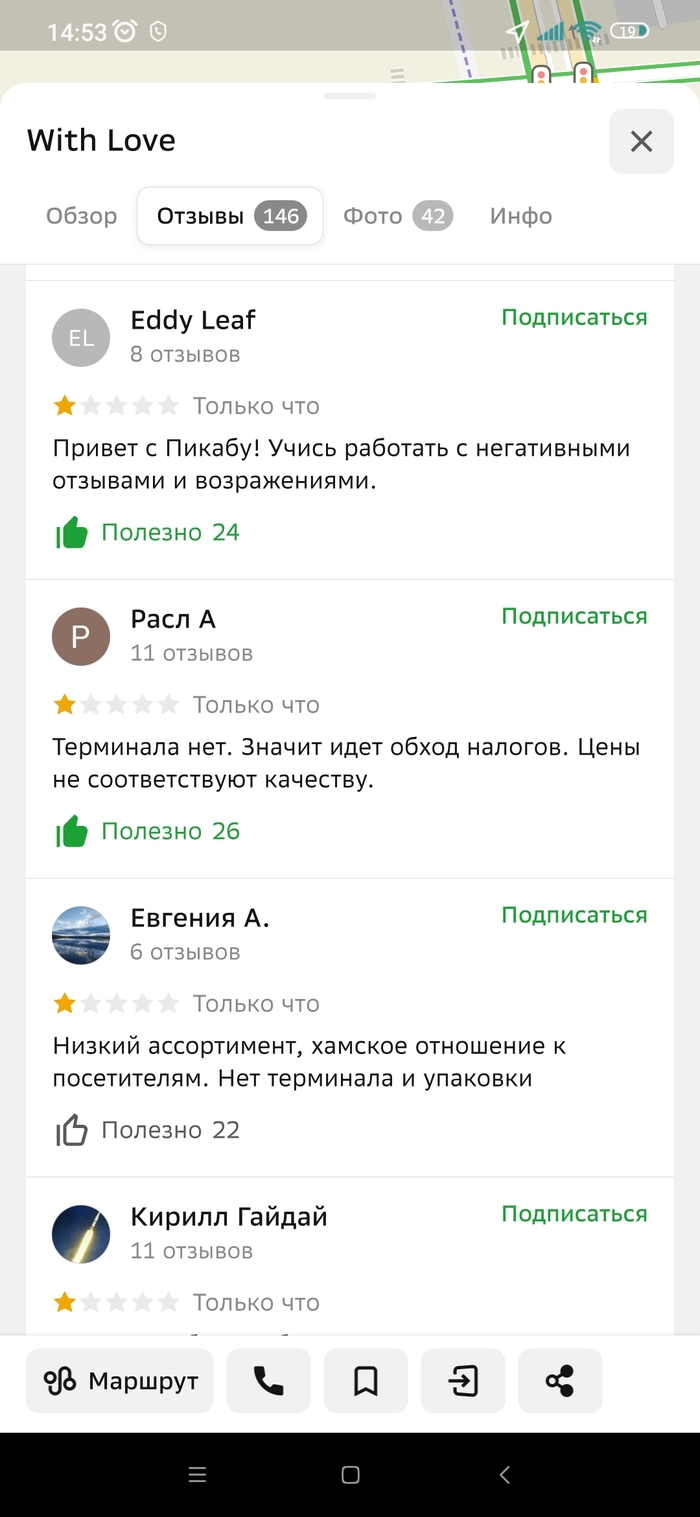700x1517 pixels.
Task: Call the place via phone icon
Action: coord(268,1381)
